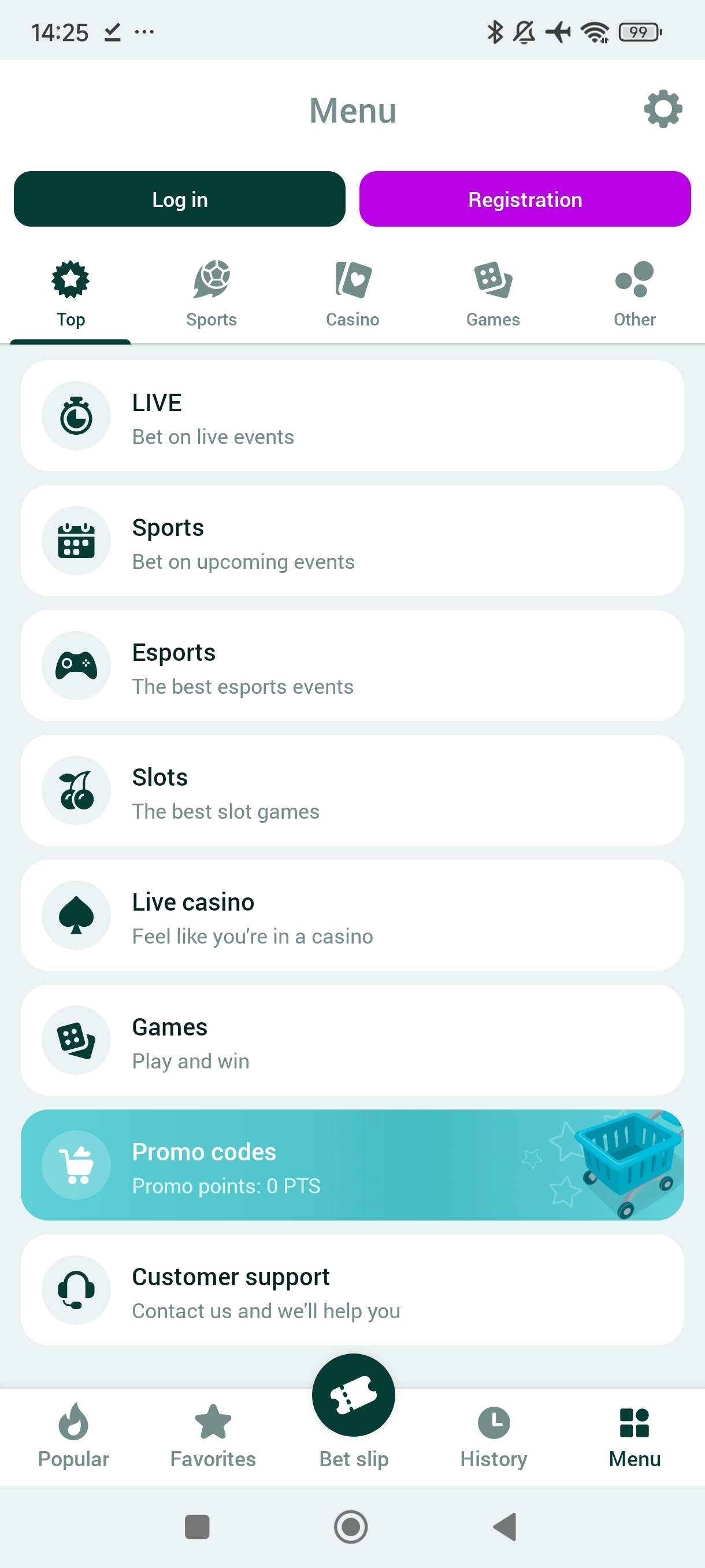This screenshot has width=705, height=1568.
Task: View the Promo codes banner
Action: (352, 1165)
